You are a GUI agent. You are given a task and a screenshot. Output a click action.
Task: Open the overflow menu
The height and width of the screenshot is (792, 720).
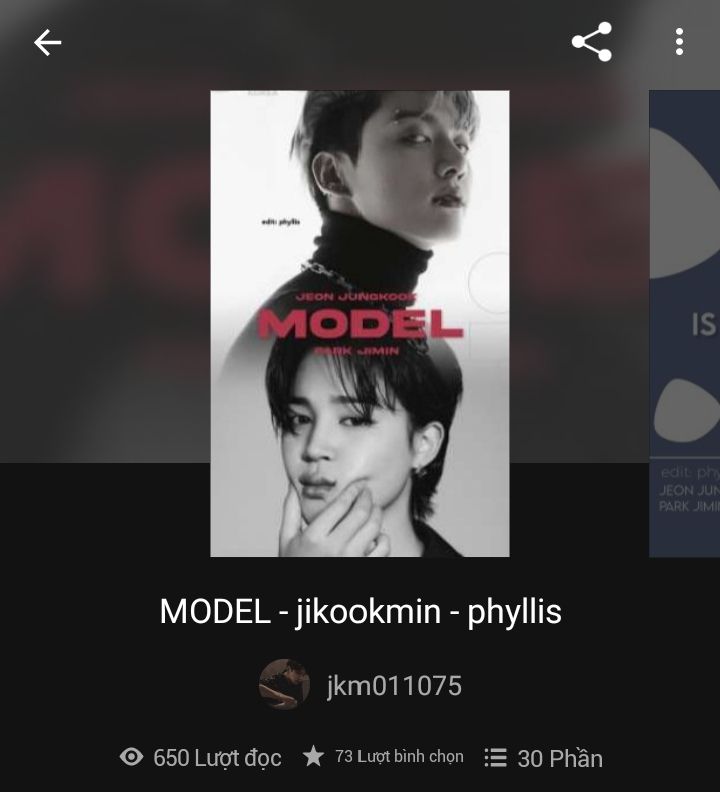pyautogui.click(x=679, y=42)
